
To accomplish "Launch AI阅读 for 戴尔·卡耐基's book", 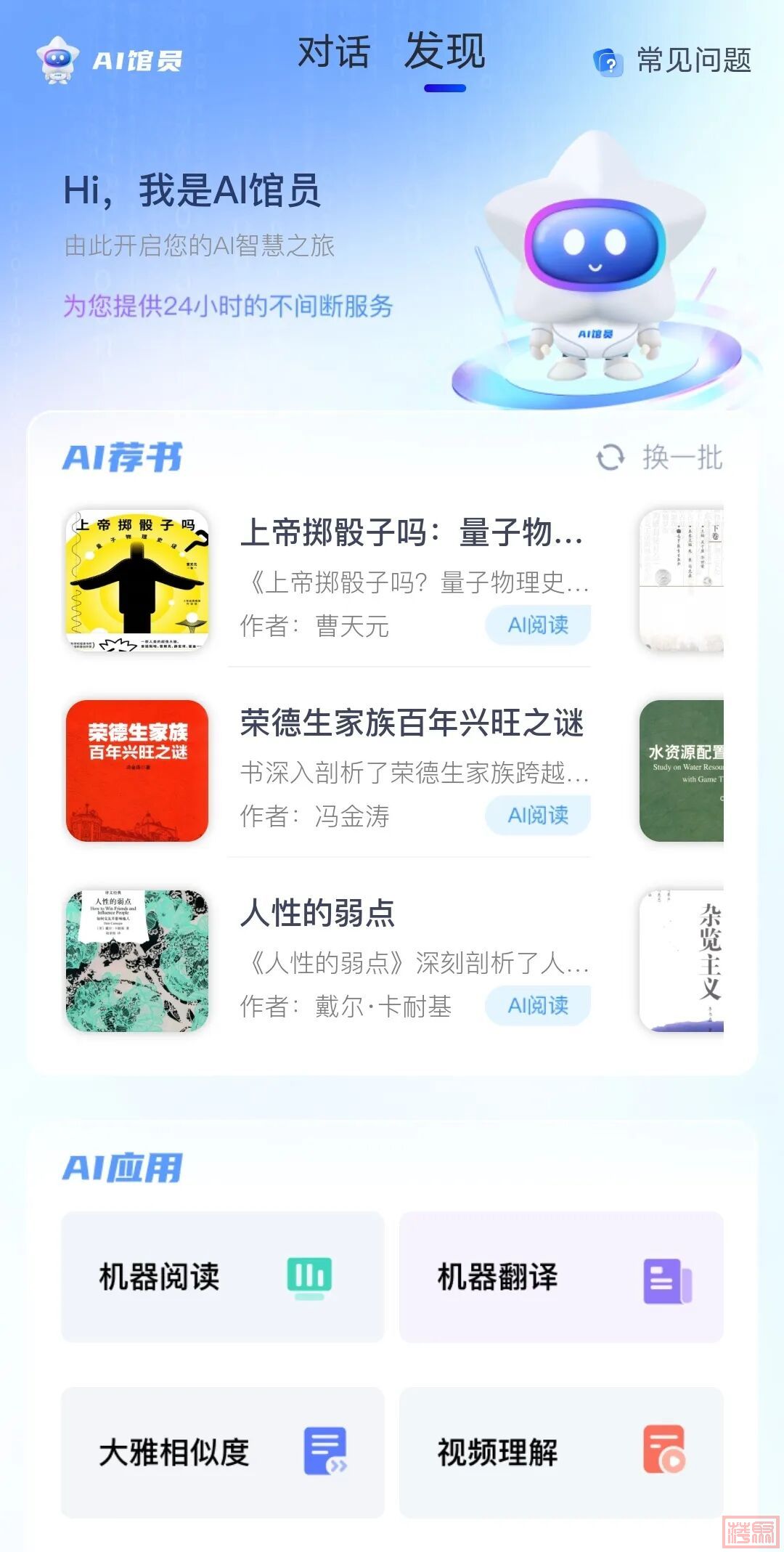I will (538, 1006).
